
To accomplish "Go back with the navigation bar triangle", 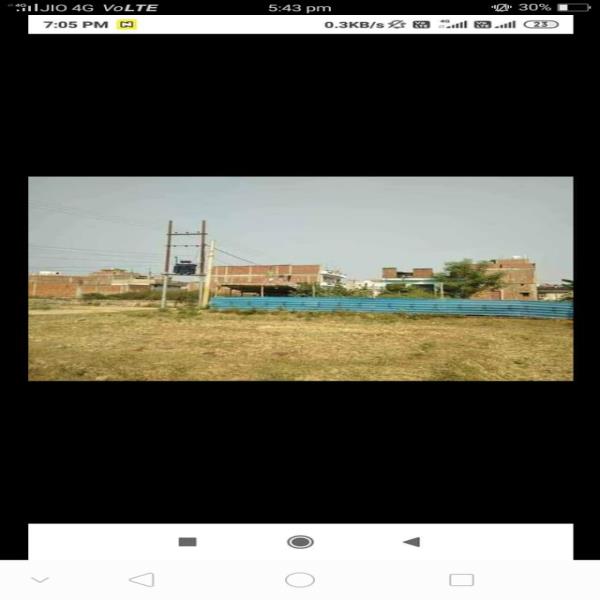I will (x=142, y=579).
